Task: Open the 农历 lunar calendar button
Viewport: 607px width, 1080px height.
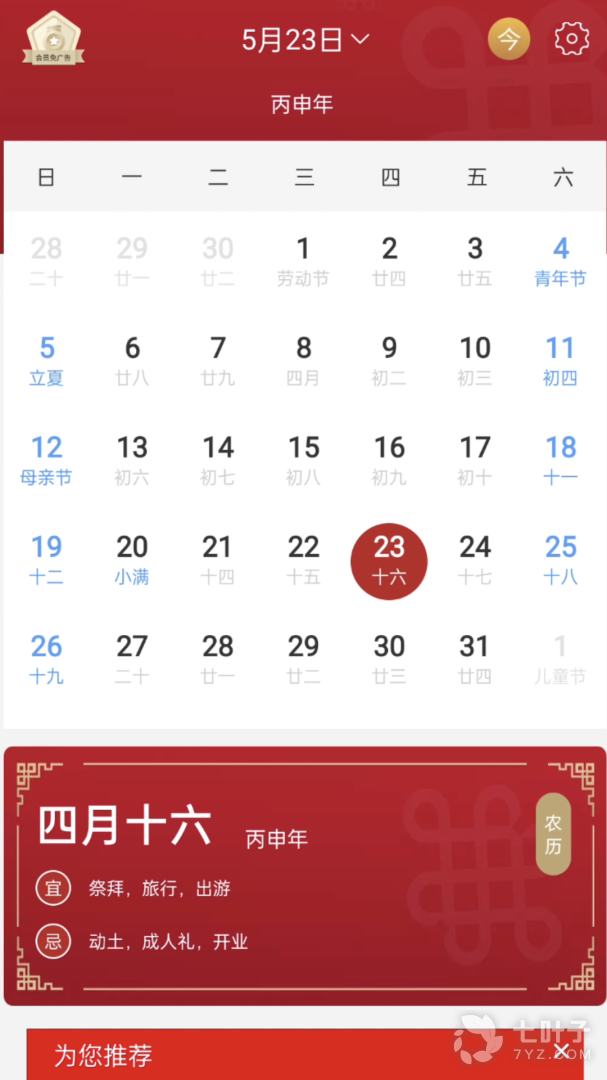Action: (x=553, y=834)
